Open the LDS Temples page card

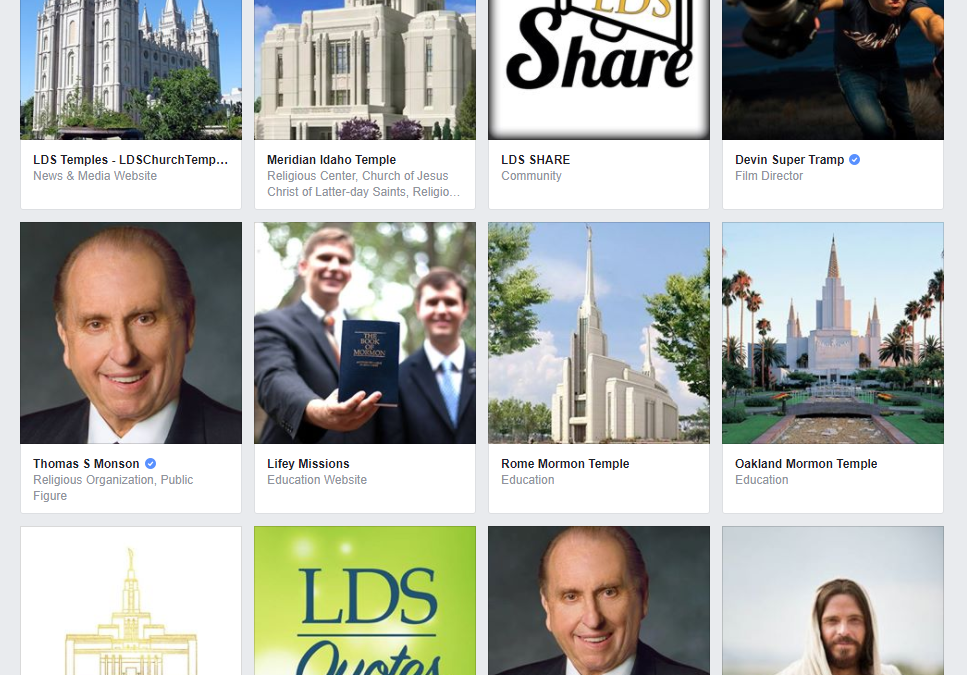130,160
